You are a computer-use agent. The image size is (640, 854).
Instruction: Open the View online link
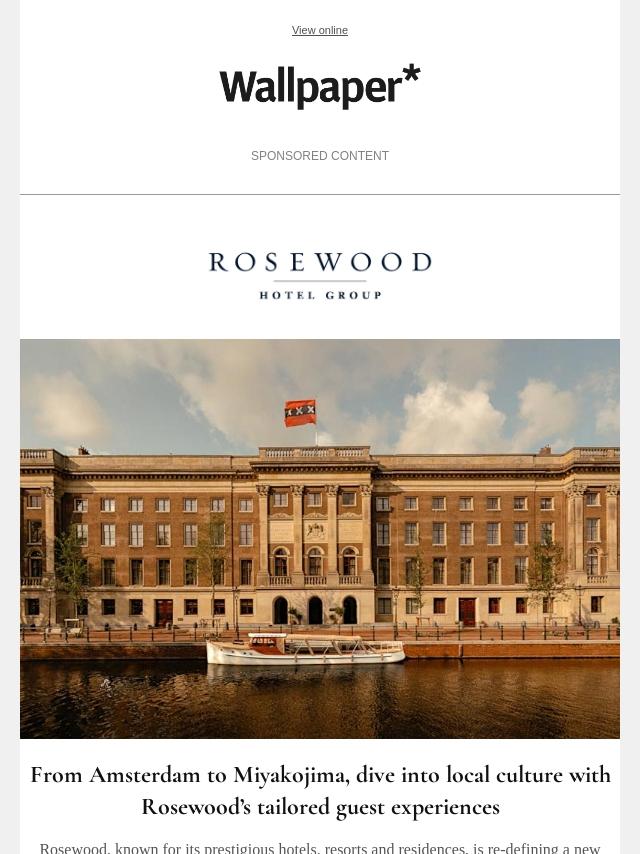click(x=320, y=31)
